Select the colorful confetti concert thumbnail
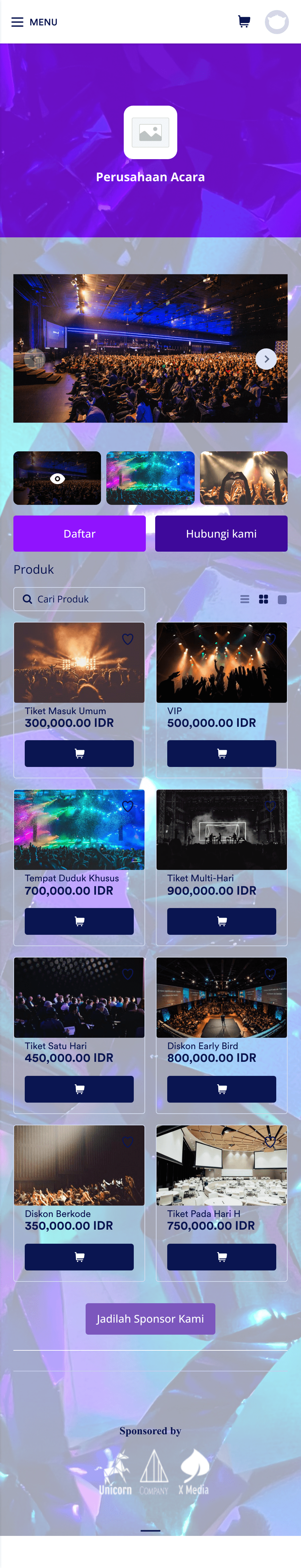This screenshot has height=1568, width=301. (x=150, y=478)
